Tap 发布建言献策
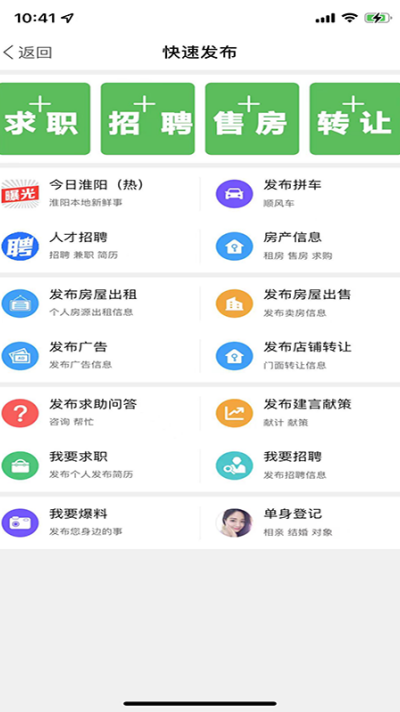This screenshot has height=712, width=400. point(300,413)
